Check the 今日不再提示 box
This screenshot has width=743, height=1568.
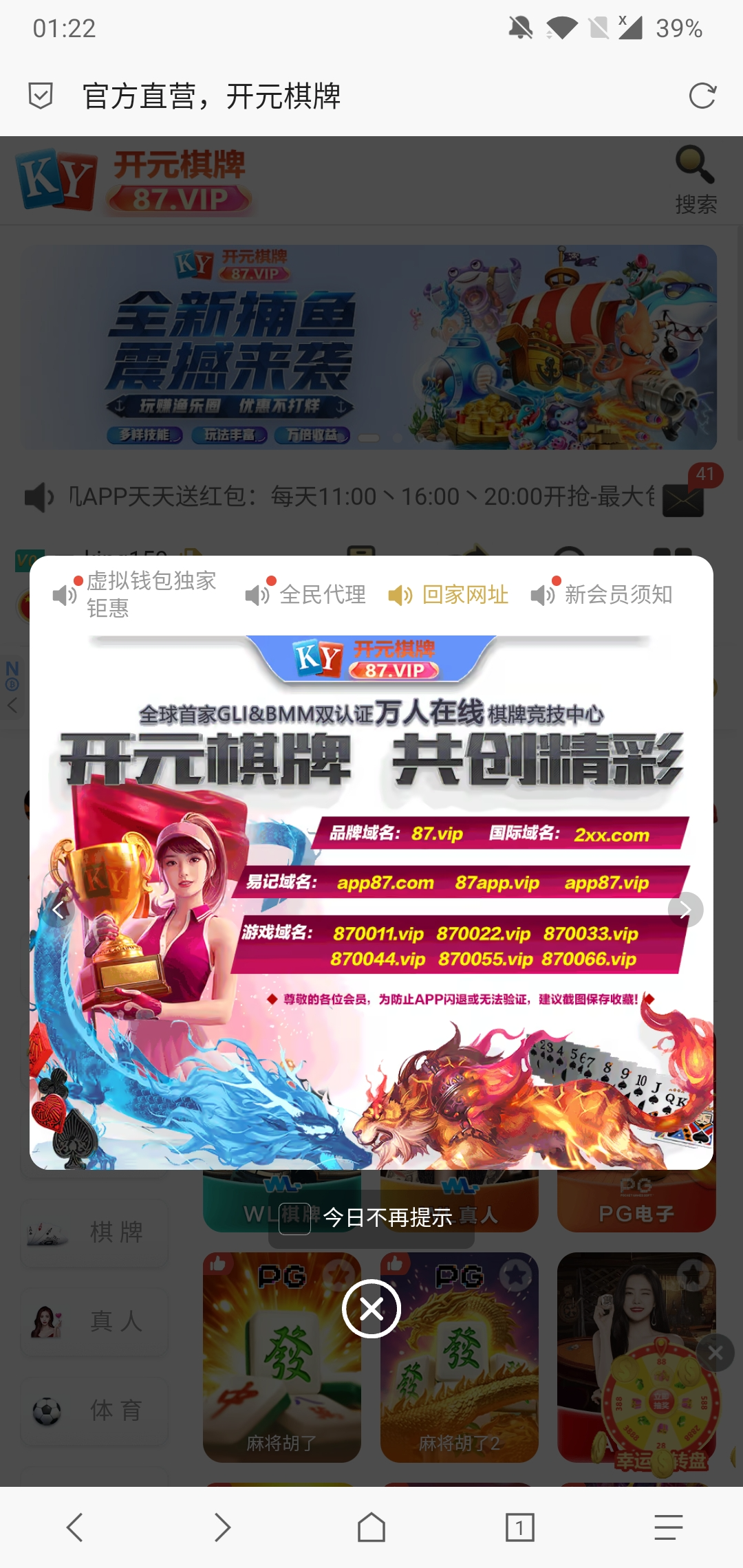295,1218
